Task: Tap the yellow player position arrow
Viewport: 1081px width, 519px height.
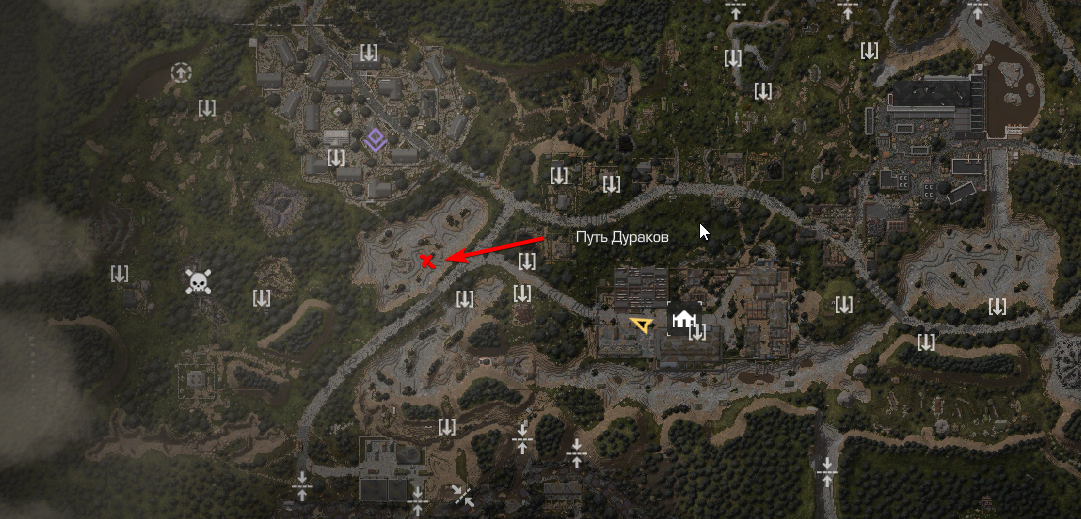Action: (x=642, y=324)
